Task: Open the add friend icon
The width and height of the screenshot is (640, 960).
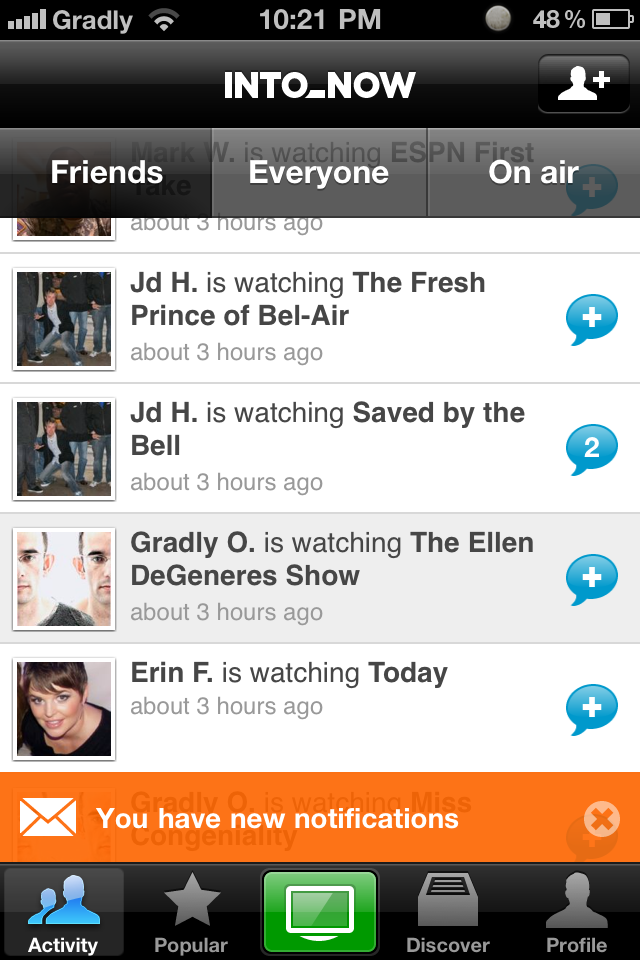Action: point(584,84)
